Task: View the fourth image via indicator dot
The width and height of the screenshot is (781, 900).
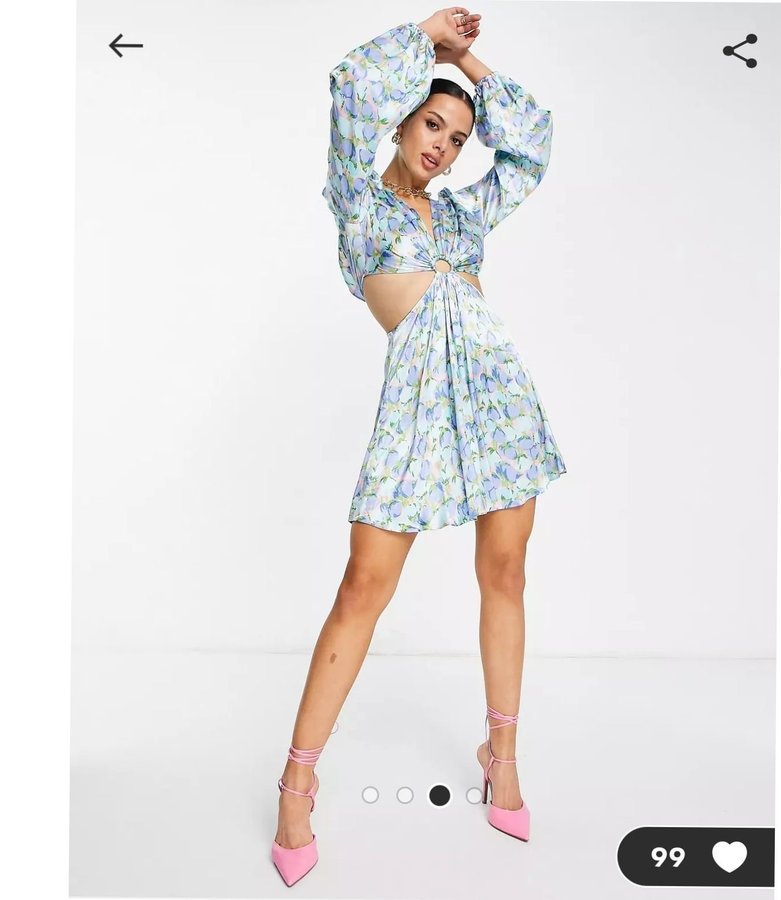Action: tap(474, 795)
